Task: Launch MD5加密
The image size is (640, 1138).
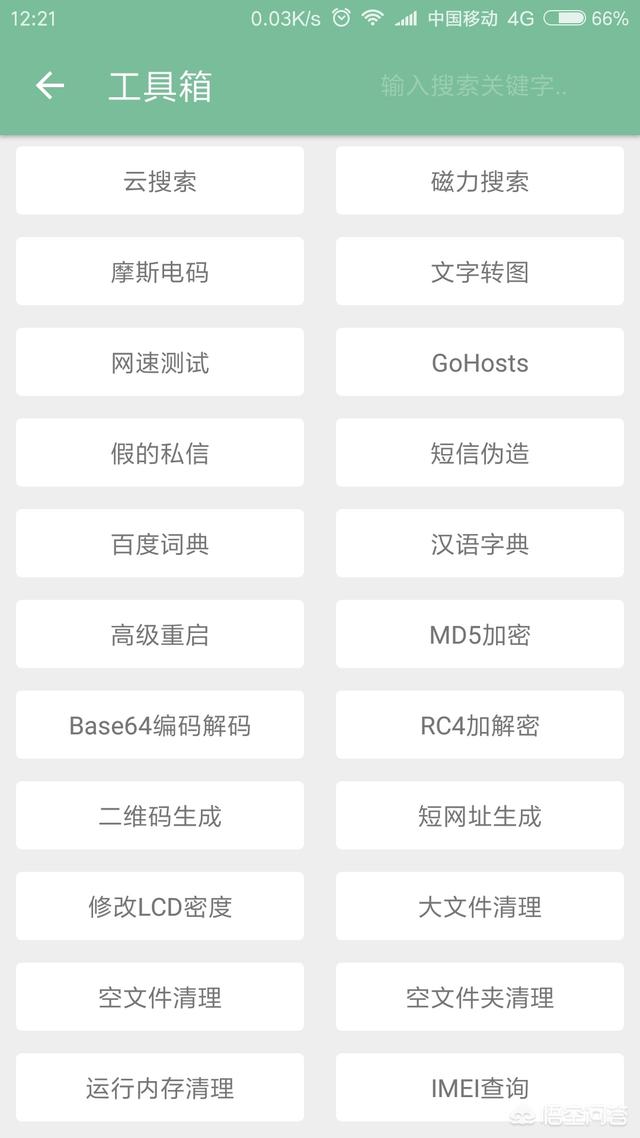Action: (480, 634)
